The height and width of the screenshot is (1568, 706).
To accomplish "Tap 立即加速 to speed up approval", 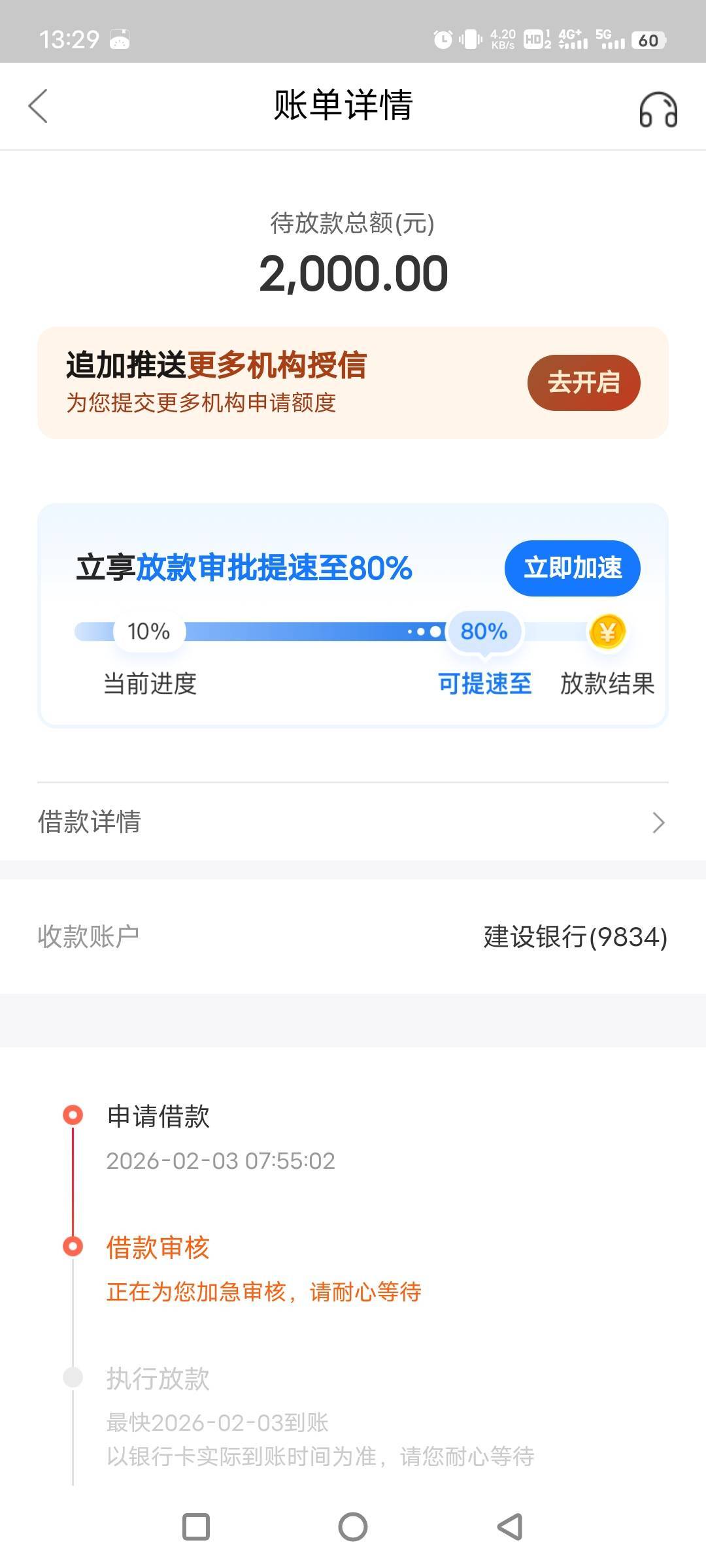I will (572, 568).
